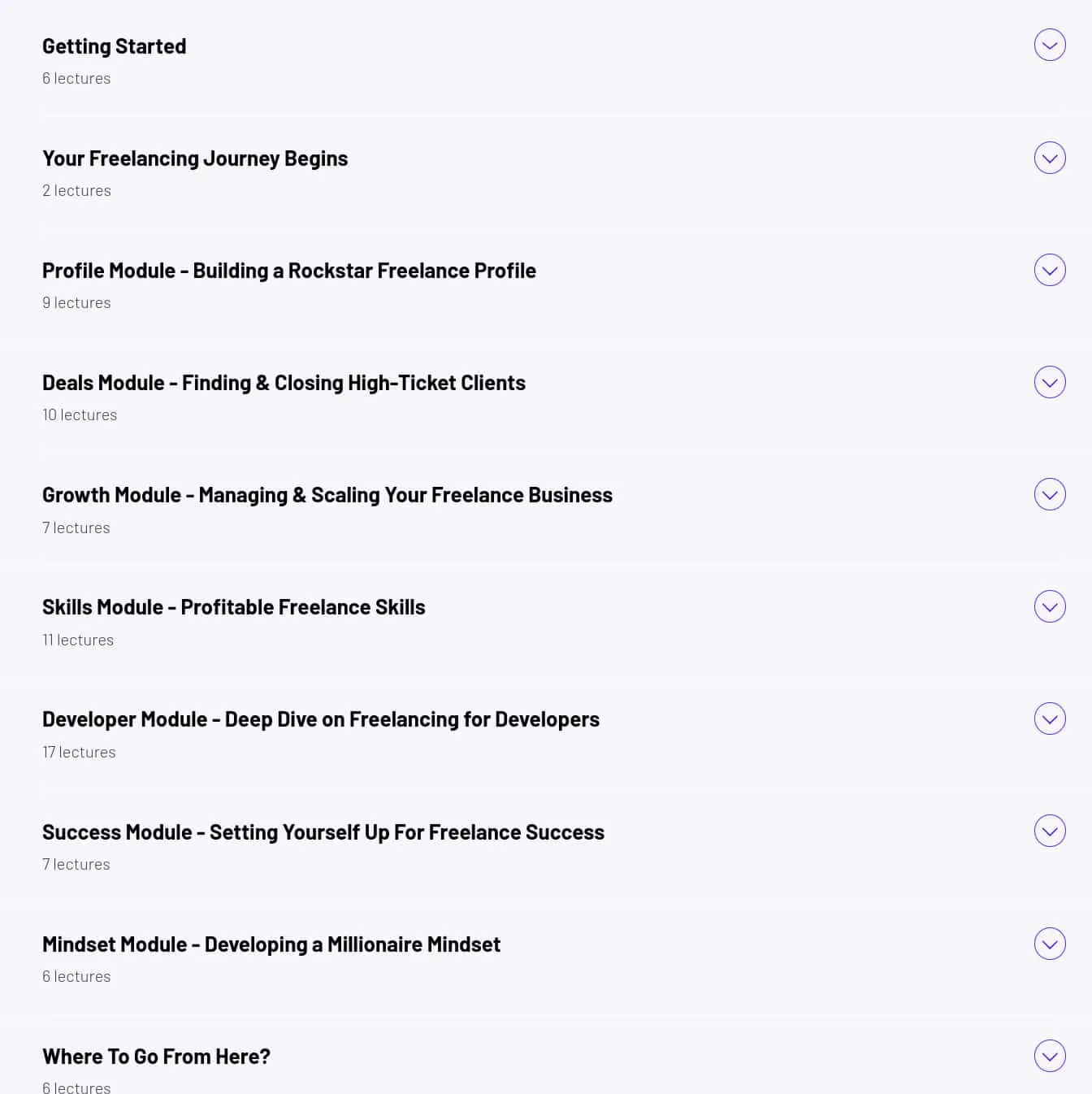Expand the Profile Module section chevron
This screenshot has height=1094, width=1092.
pos(1050,270)
